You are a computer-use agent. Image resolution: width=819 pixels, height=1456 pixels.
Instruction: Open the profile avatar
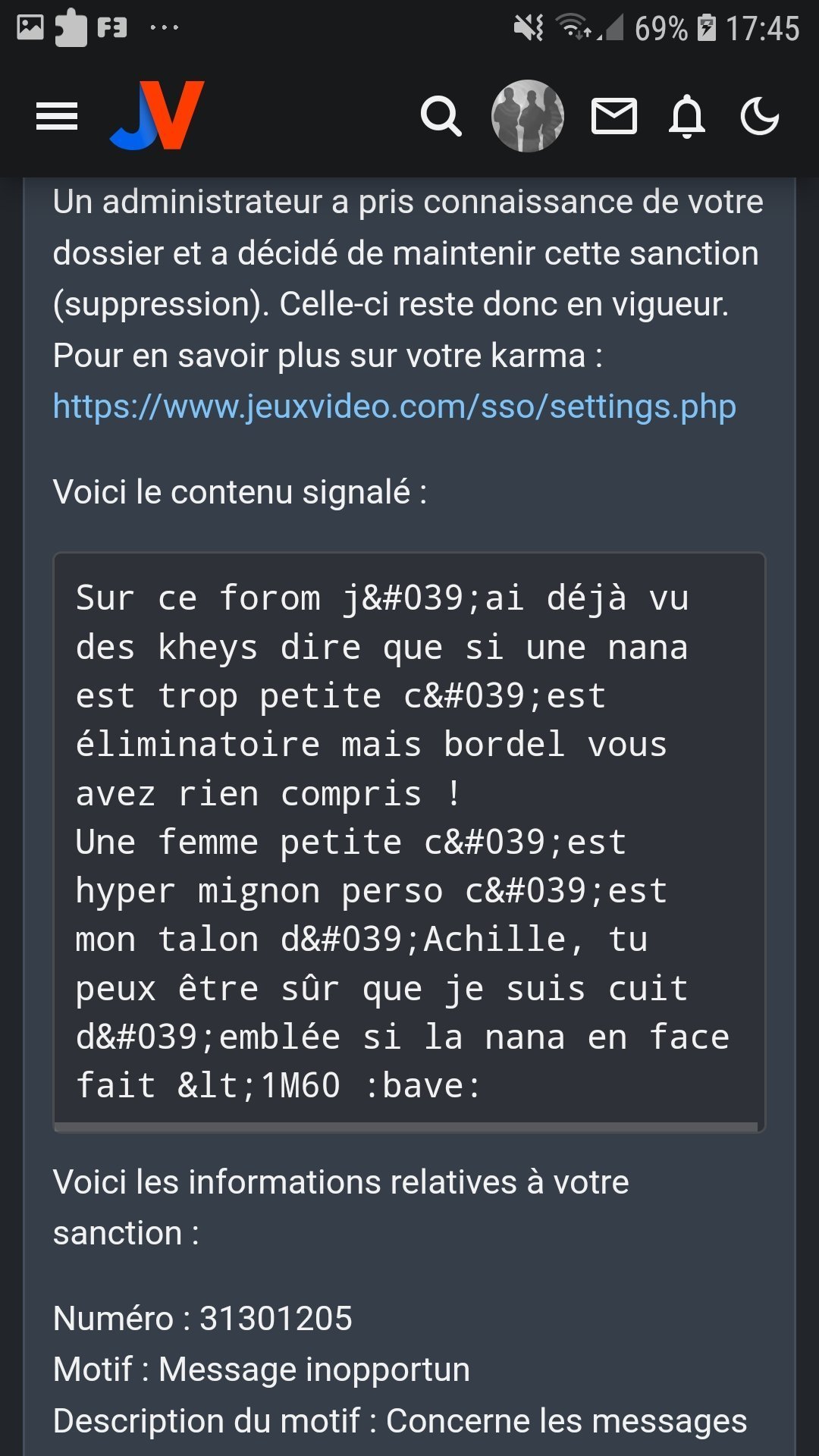[x=528, y=116]
